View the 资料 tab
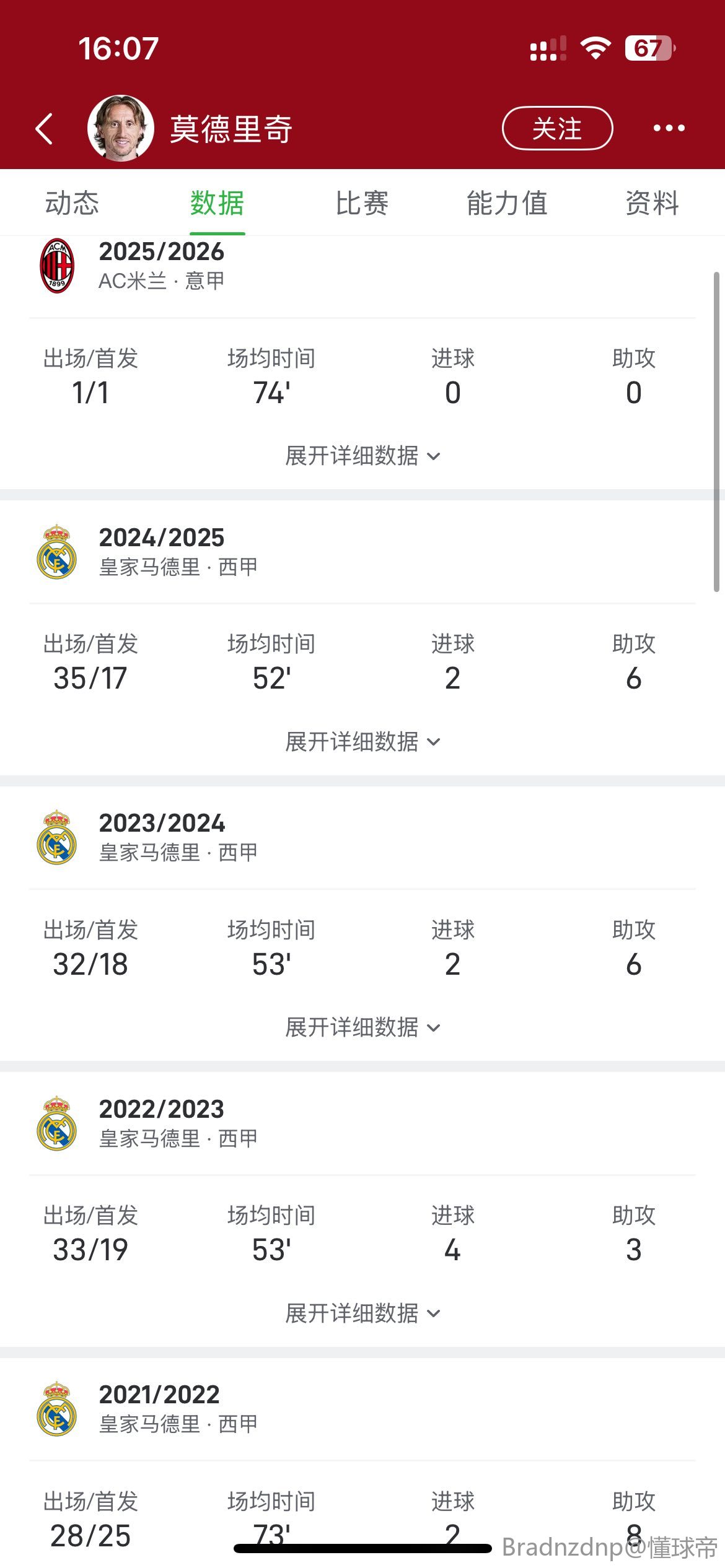Viewport: 725px width, 1568px height. pyautogui.click(x=652, y=203)
